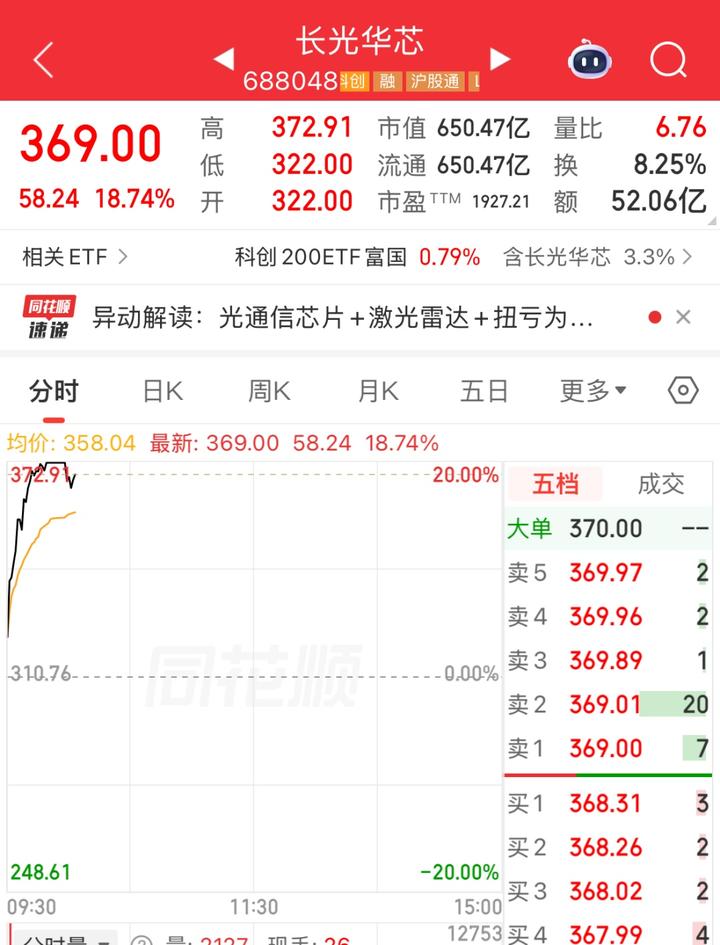This screenshot has width=720, height=945.
Task: Open 异动解读 news banner
Action: click(340, 318)
